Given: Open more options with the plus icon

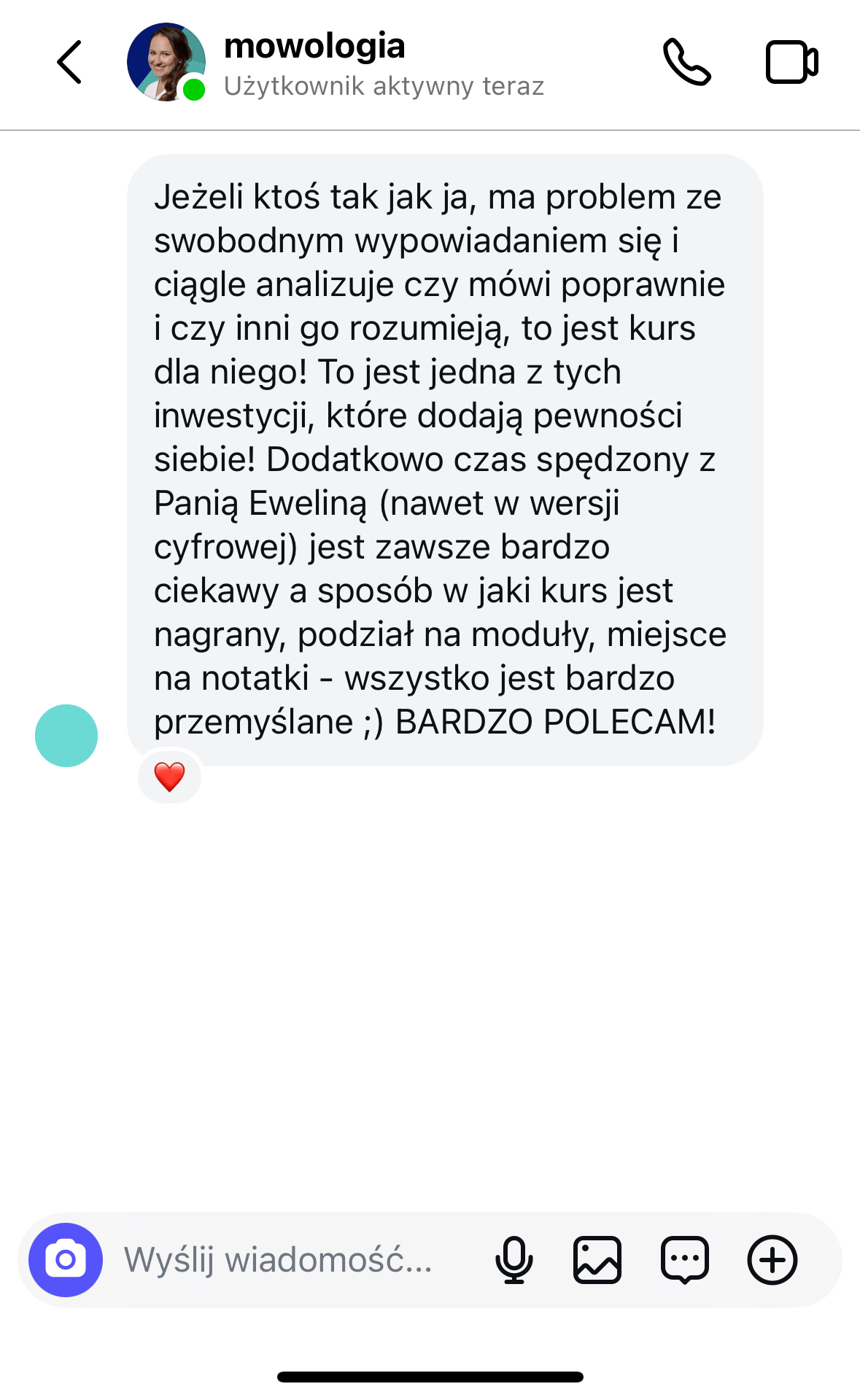Looking at the screenshot, I should tap(772, 1259).
